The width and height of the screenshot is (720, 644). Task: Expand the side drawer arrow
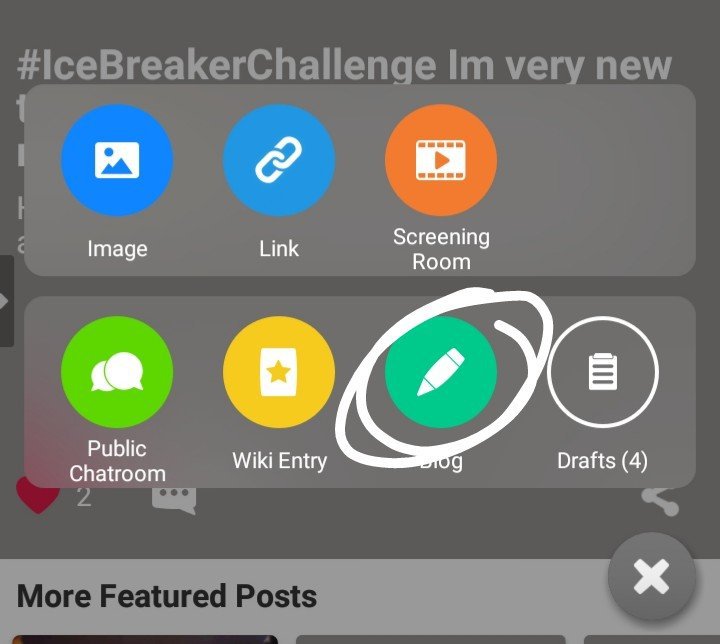(5, 301)
